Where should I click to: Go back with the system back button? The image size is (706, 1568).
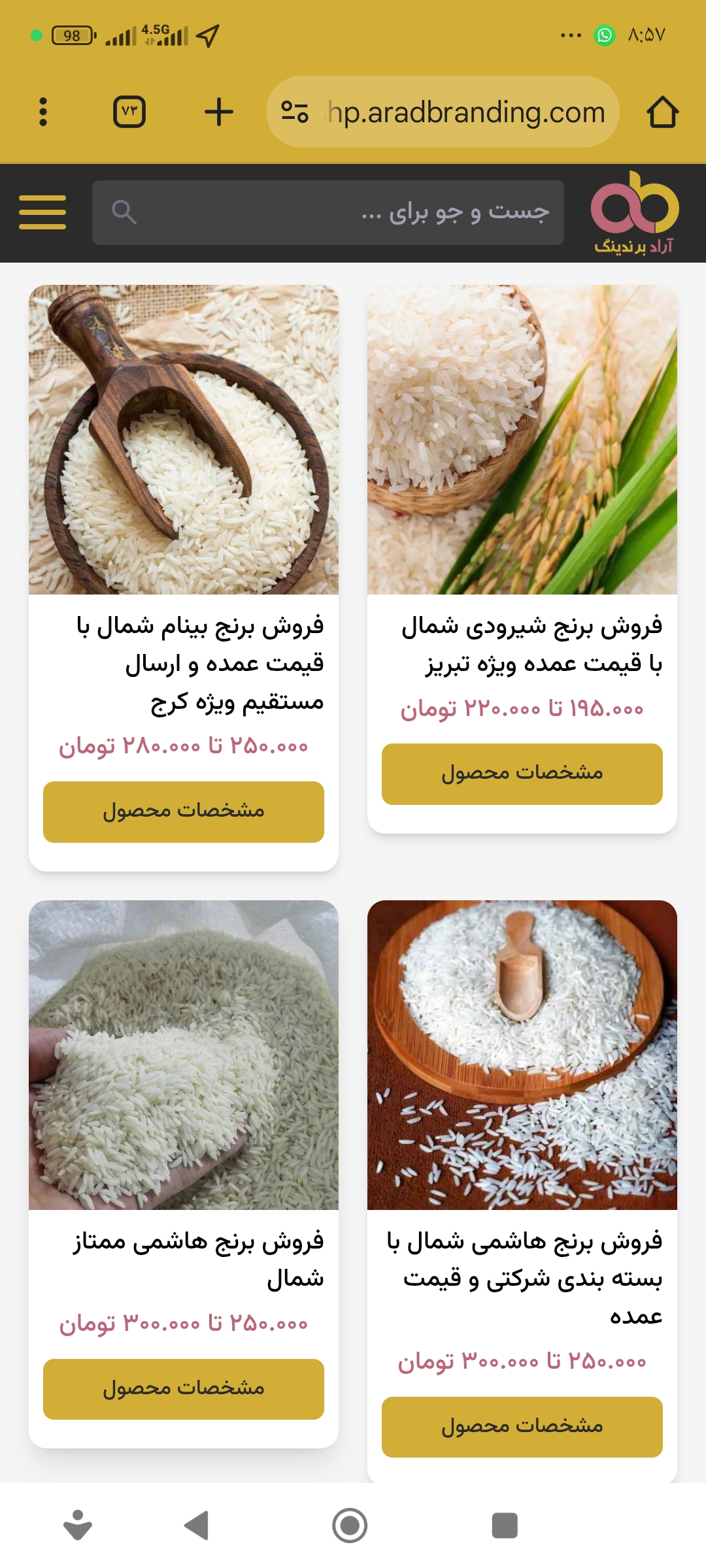pyautogui.click(x=196, y=1526)
